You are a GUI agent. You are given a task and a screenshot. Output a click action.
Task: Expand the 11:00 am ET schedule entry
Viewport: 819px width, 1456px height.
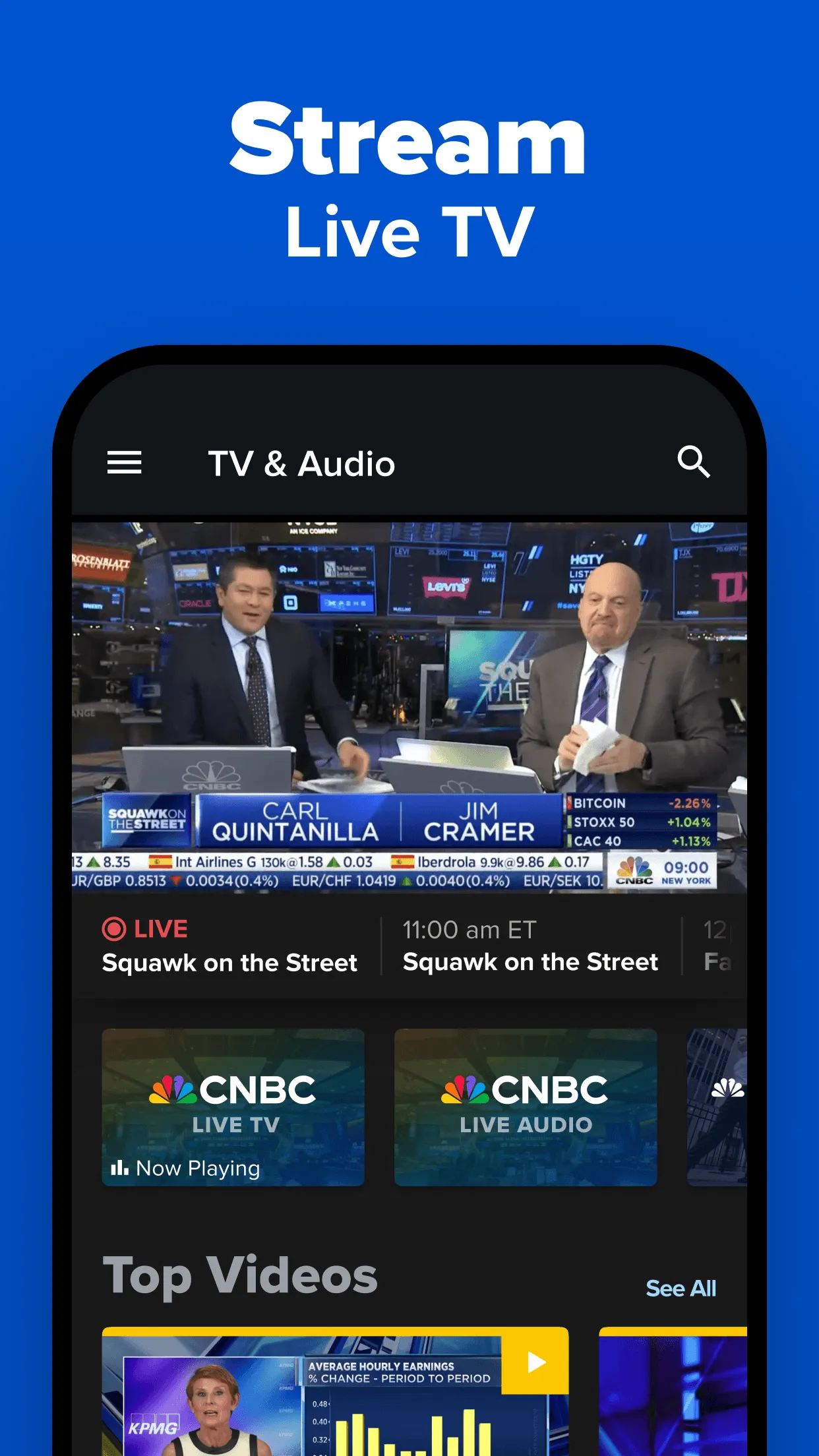[x=531, y=946]
